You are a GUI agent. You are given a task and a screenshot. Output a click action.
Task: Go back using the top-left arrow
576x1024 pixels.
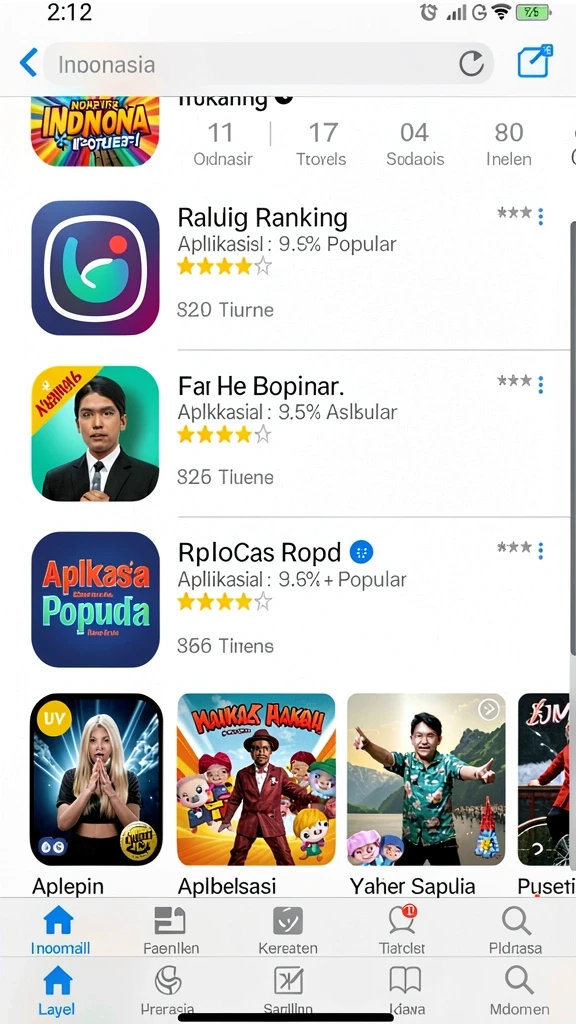[x=29, y=63]
